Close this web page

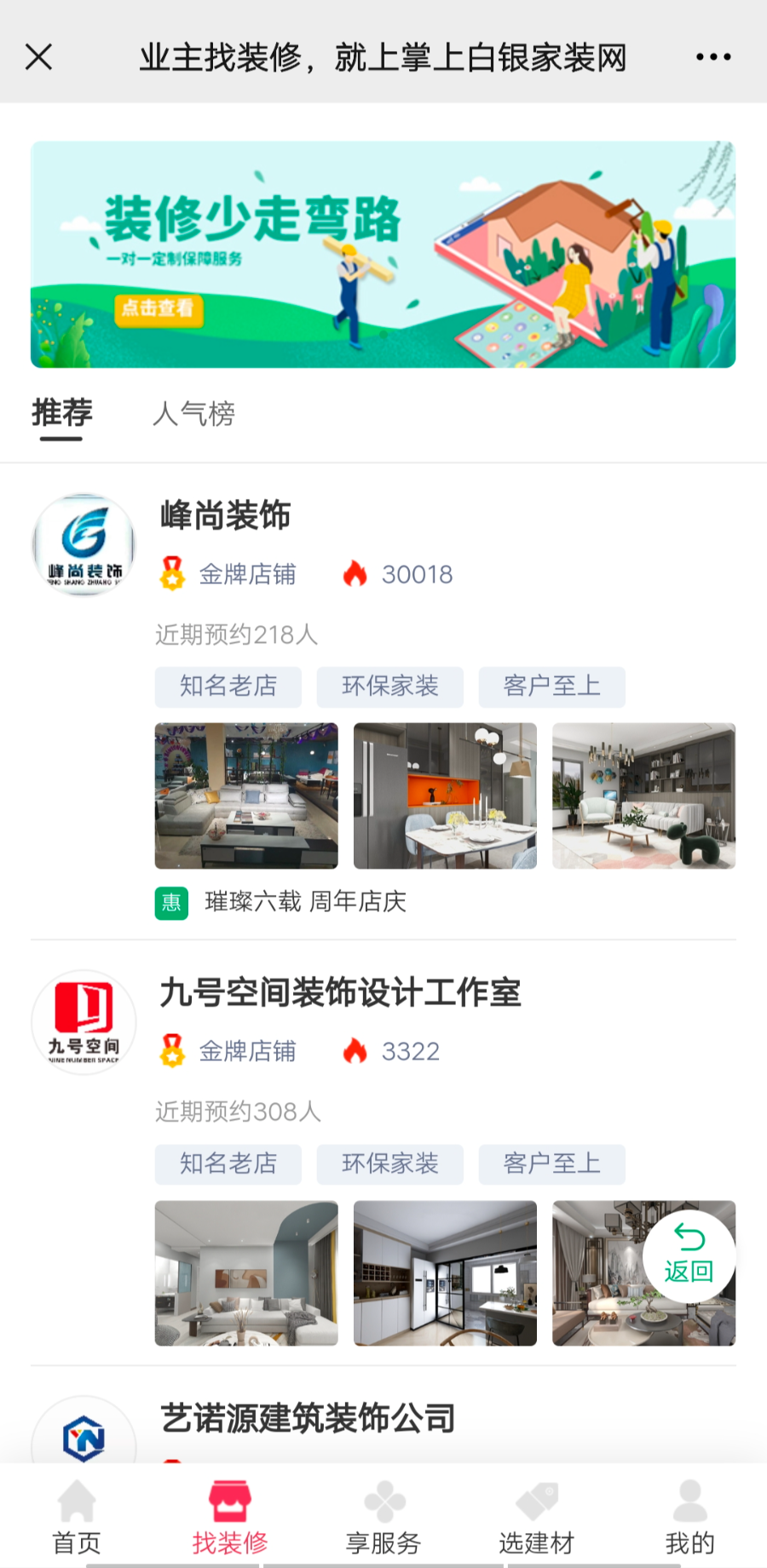(x=39, y=57)
